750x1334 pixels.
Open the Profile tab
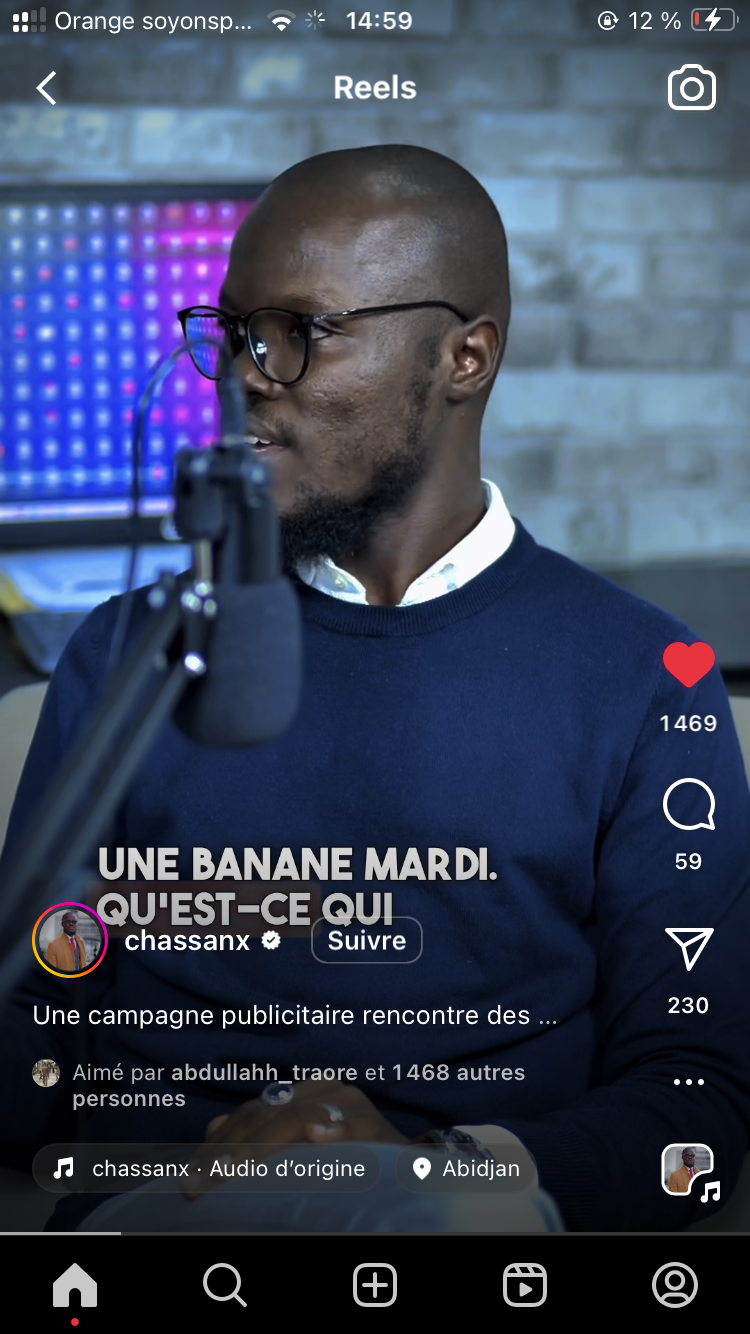coord(675,1285)
